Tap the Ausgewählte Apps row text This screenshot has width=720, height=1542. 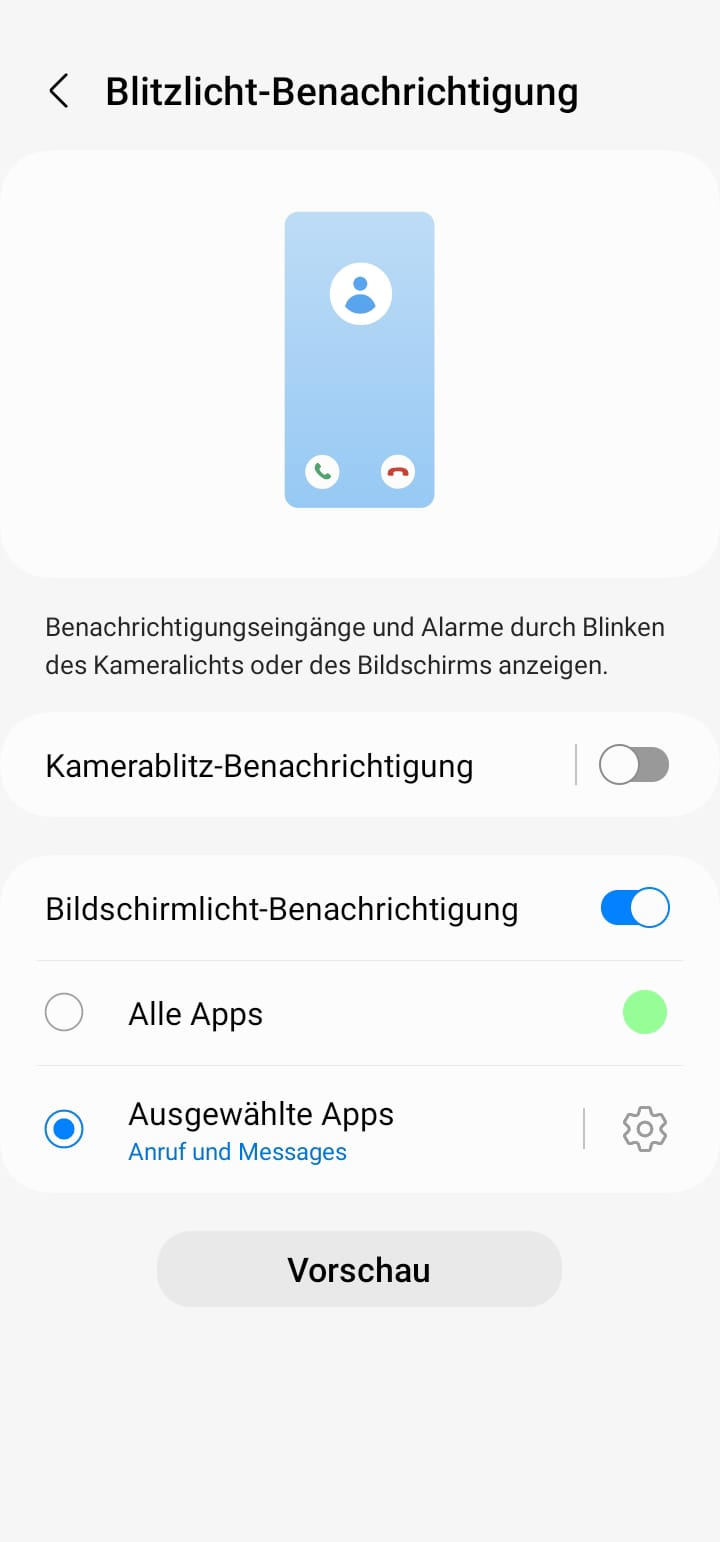(x=261, y=1114)
